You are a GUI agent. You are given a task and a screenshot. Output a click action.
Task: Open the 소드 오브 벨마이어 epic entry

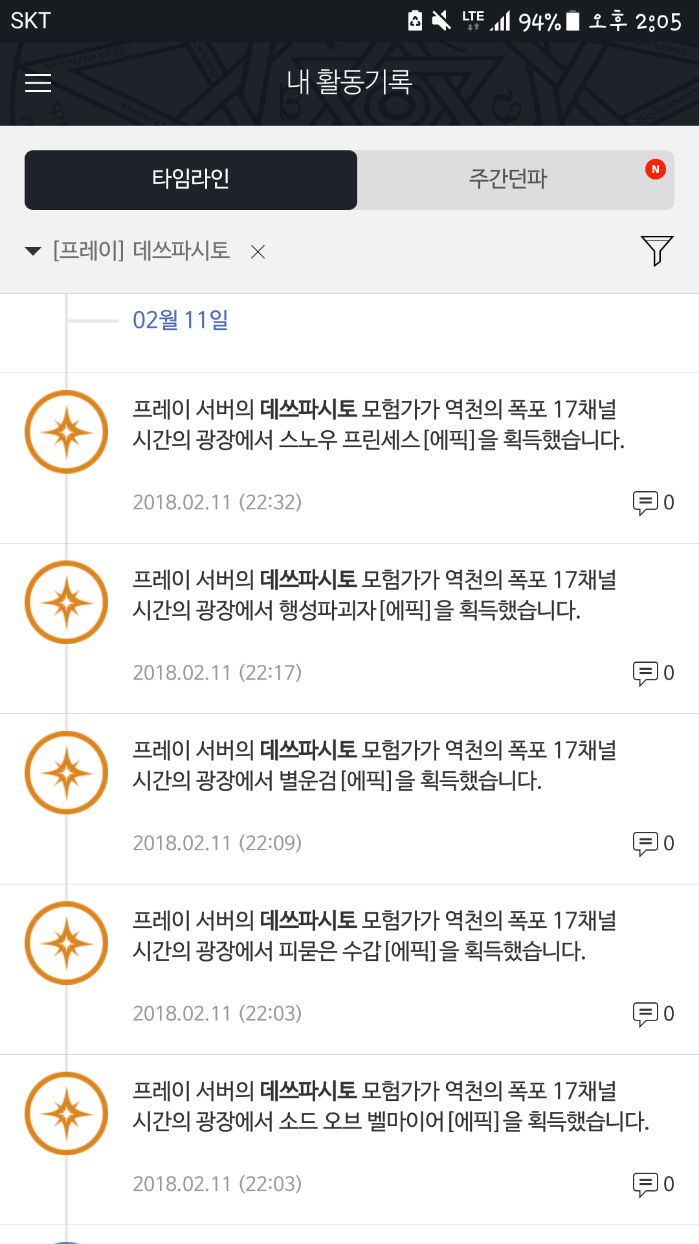tap(390, 1106)
